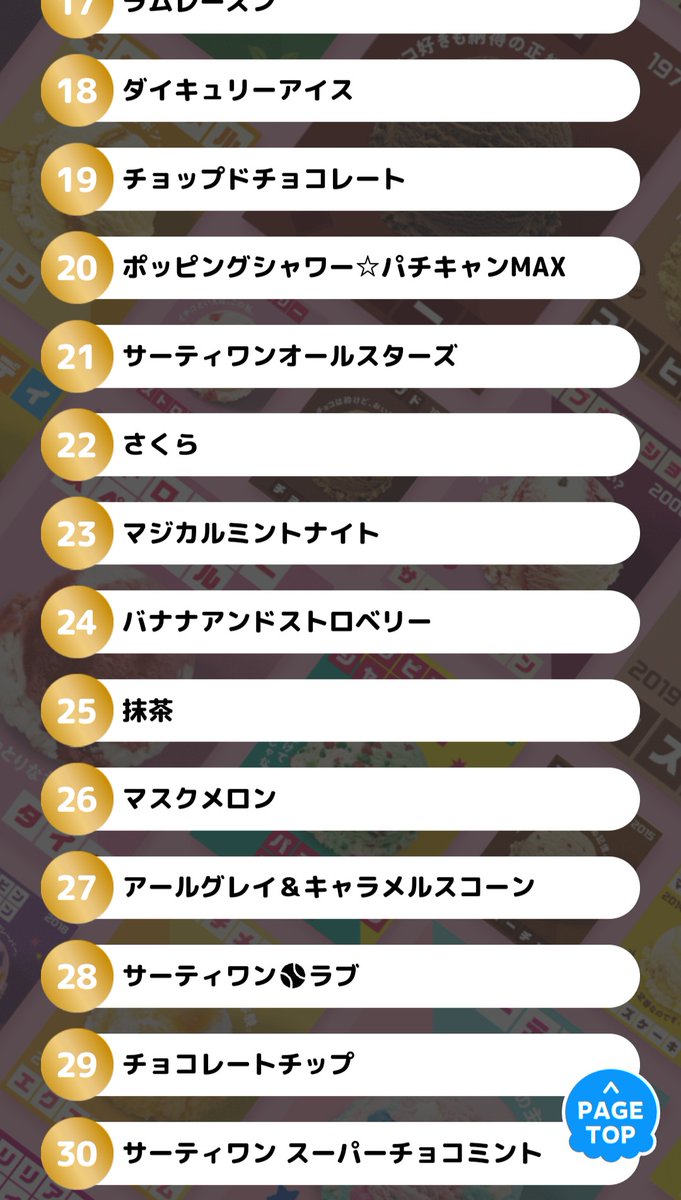The height and width of the screenshot is (1200, 681).
Task: Tap the PAGE TOP button
Action: click(610, 1114)
